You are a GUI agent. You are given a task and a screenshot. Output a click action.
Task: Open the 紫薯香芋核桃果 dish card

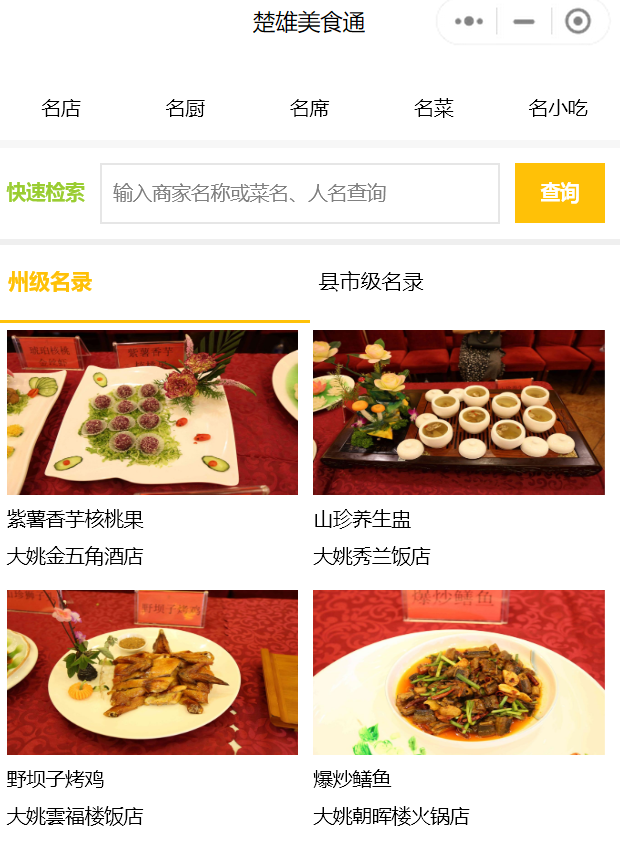pos(152,413)
